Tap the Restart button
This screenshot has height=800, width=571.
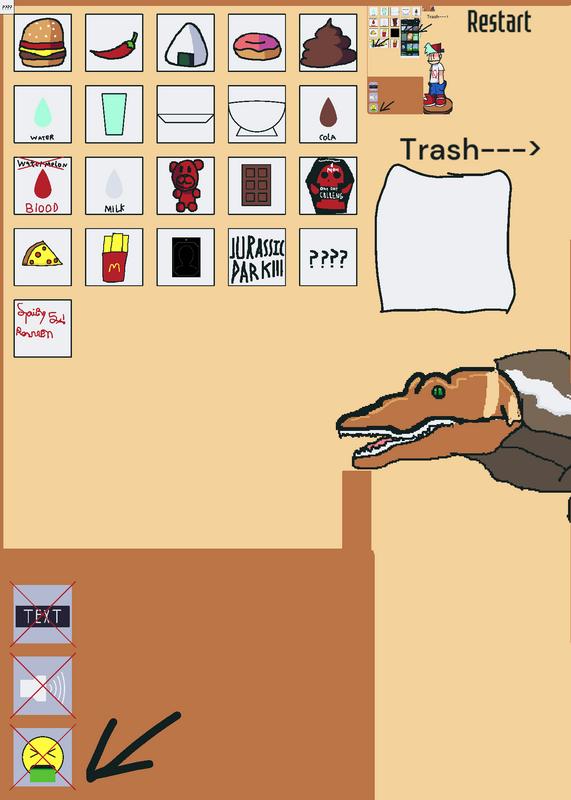pos(499,22)
